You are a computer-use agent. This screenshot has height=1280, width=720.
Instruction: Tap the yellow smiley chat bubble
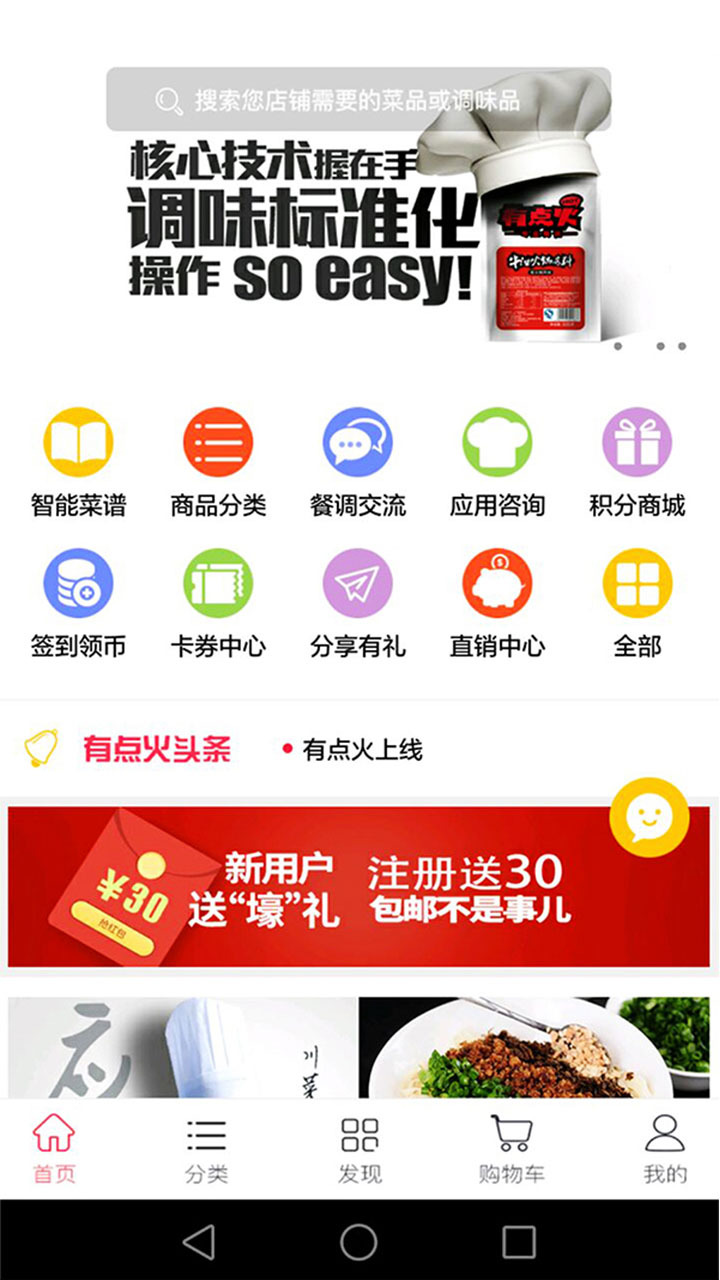click(649, 818)
